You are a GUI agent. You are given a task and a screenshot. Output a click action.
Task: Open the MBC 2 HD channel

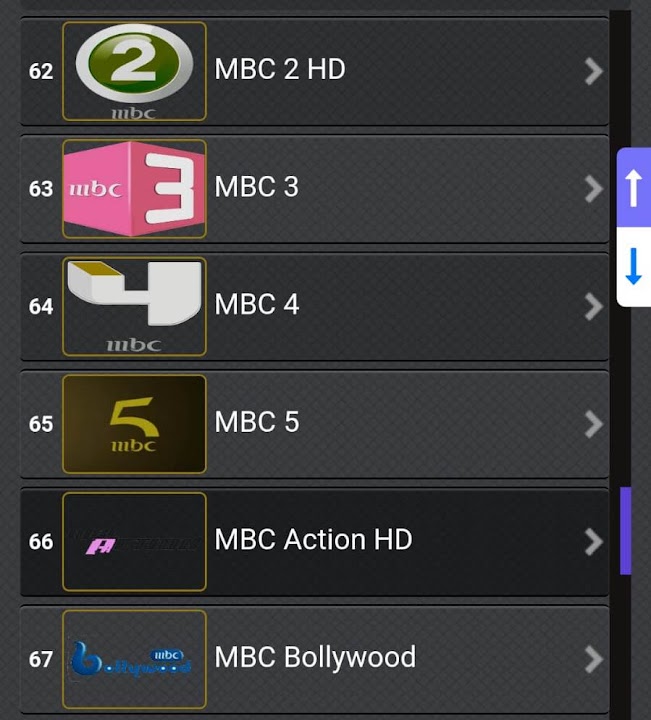[314, 70]
